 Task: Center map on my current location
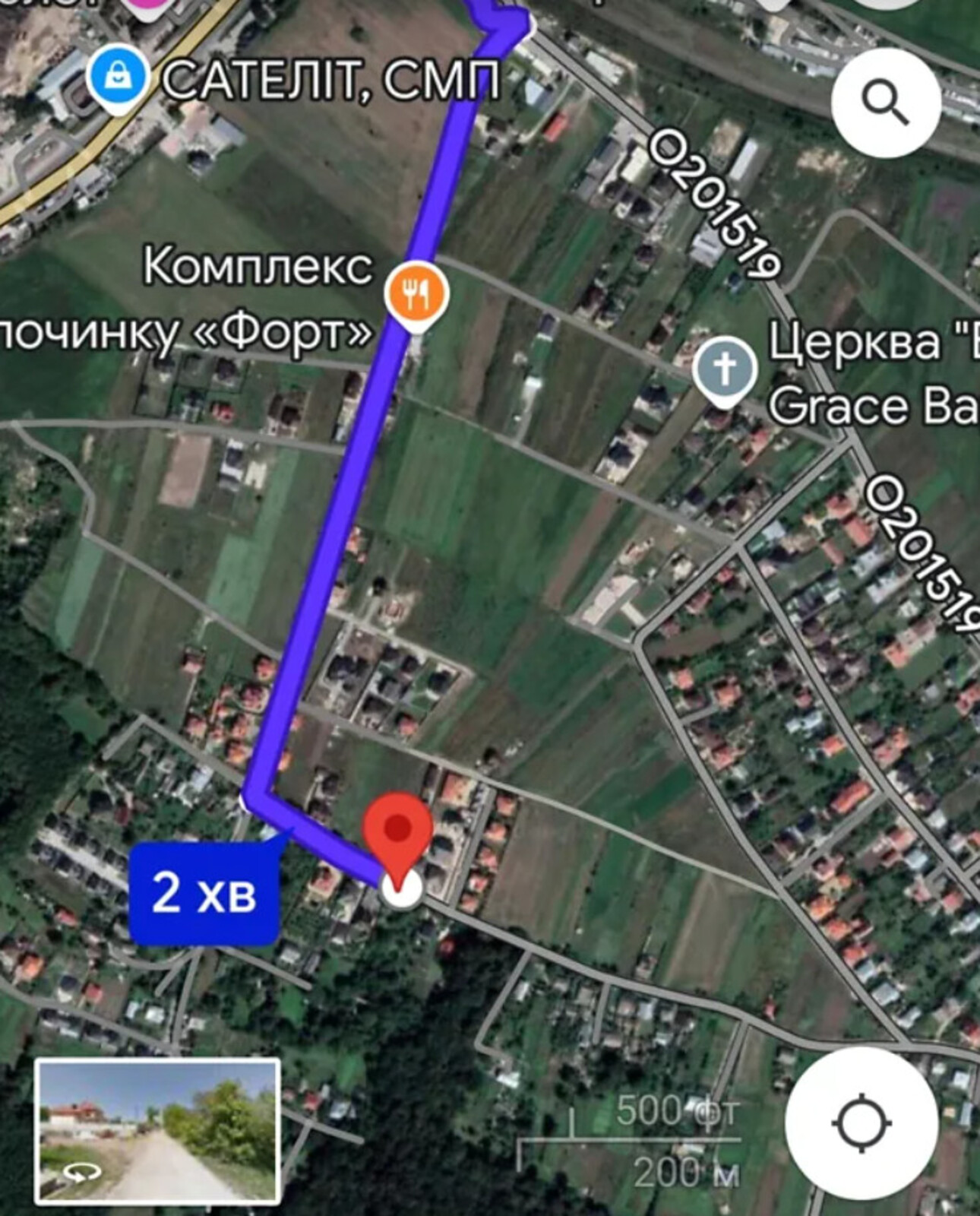[x=861, y=1123]
